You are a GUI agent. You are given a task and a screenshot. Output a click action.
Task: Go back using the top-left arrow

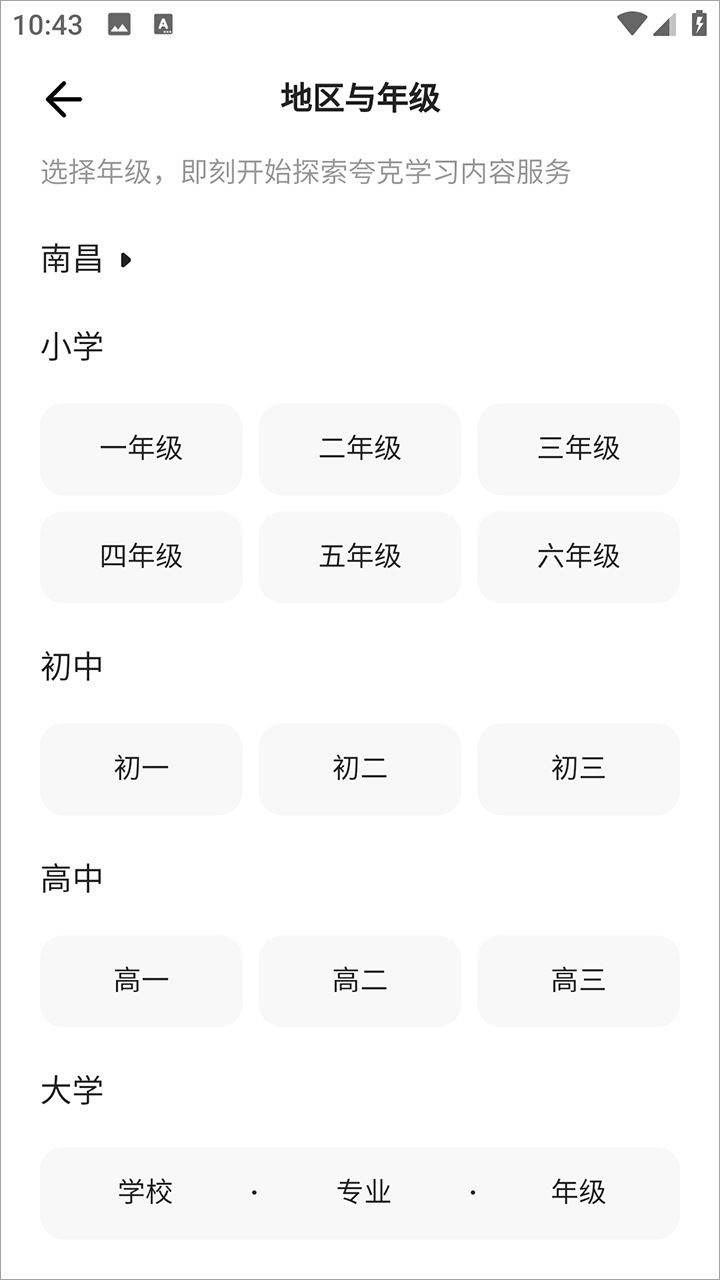coord(63,99)
